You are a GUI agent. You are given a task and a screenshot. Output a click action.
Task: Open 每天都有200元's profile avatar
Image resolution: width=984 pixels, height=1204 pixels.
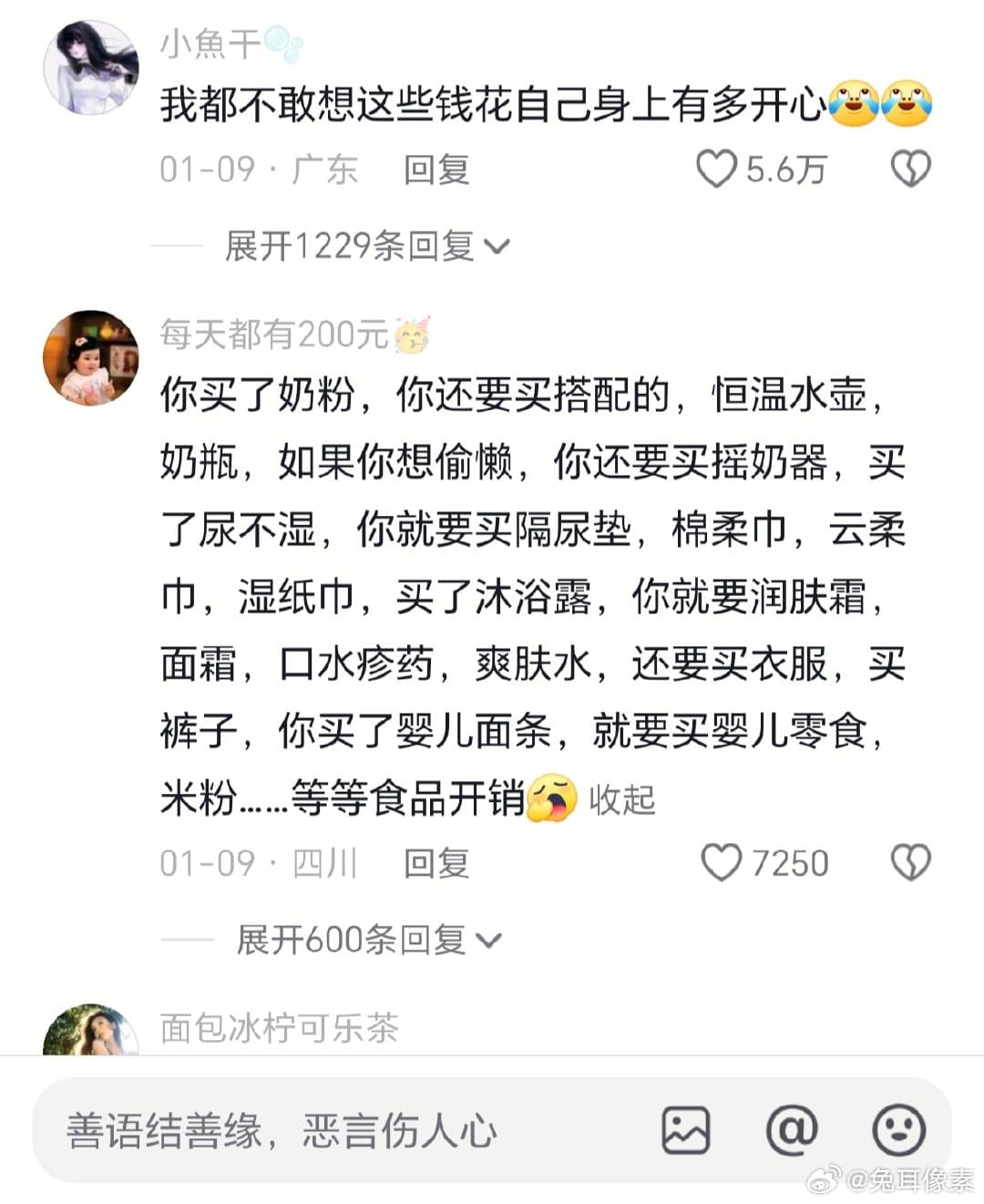91,357
